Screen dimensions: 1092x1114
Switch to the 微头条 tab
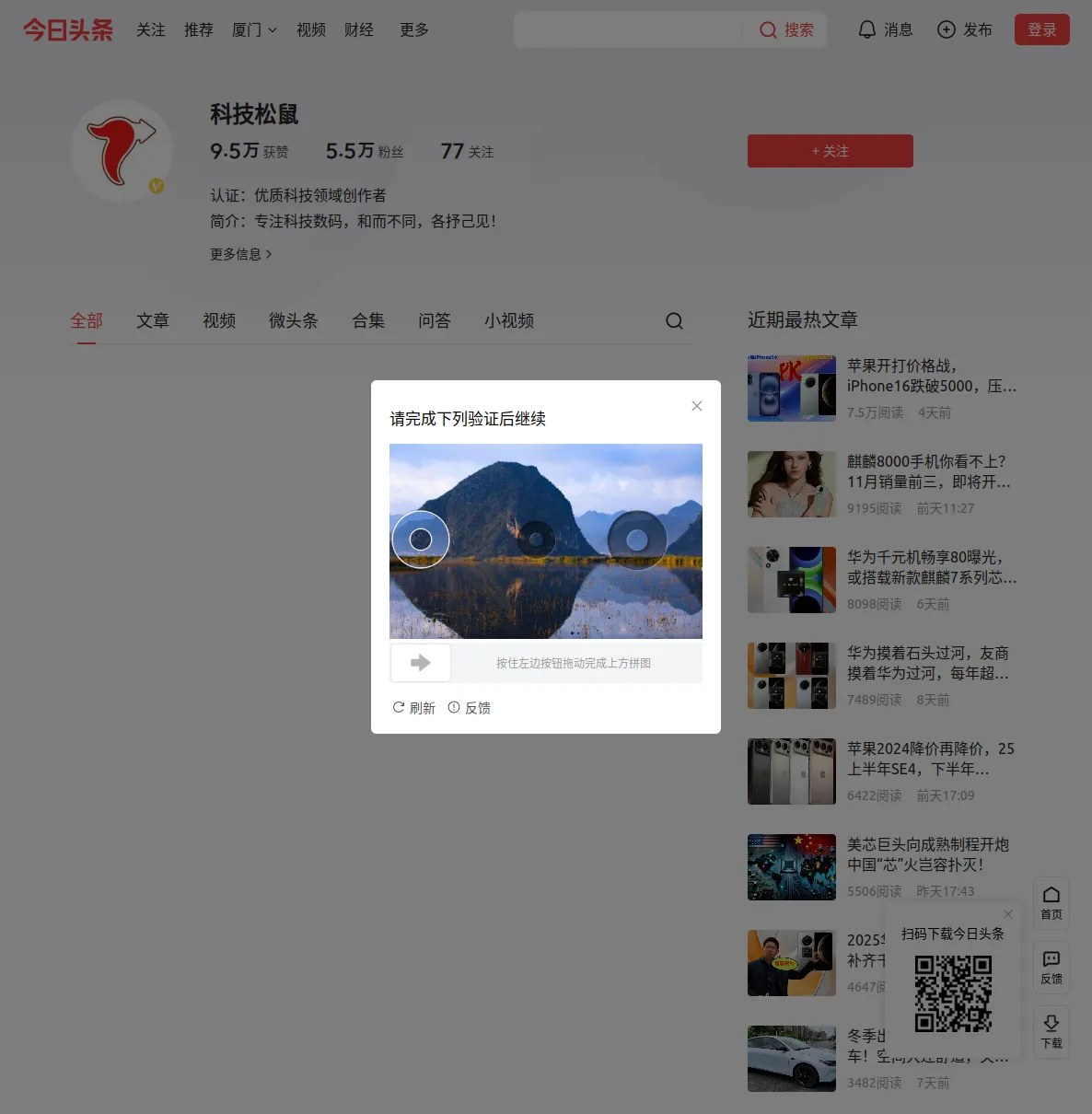point(293,320)
